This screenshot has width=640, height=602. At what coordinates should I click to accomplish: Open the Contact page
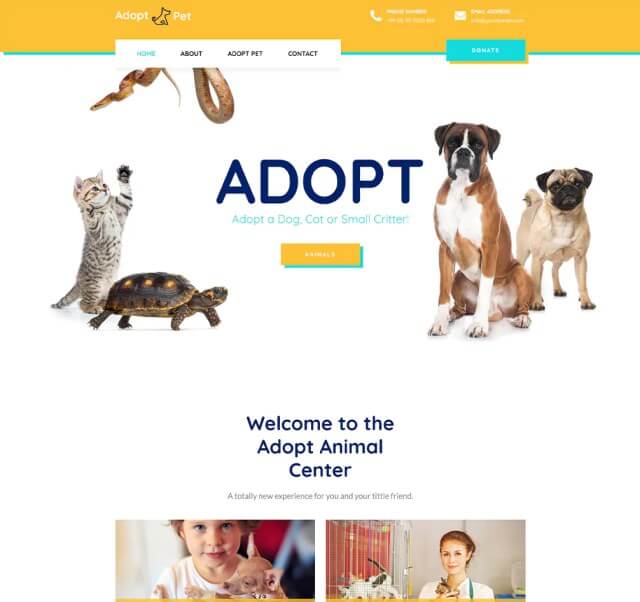tap(303, 53)
